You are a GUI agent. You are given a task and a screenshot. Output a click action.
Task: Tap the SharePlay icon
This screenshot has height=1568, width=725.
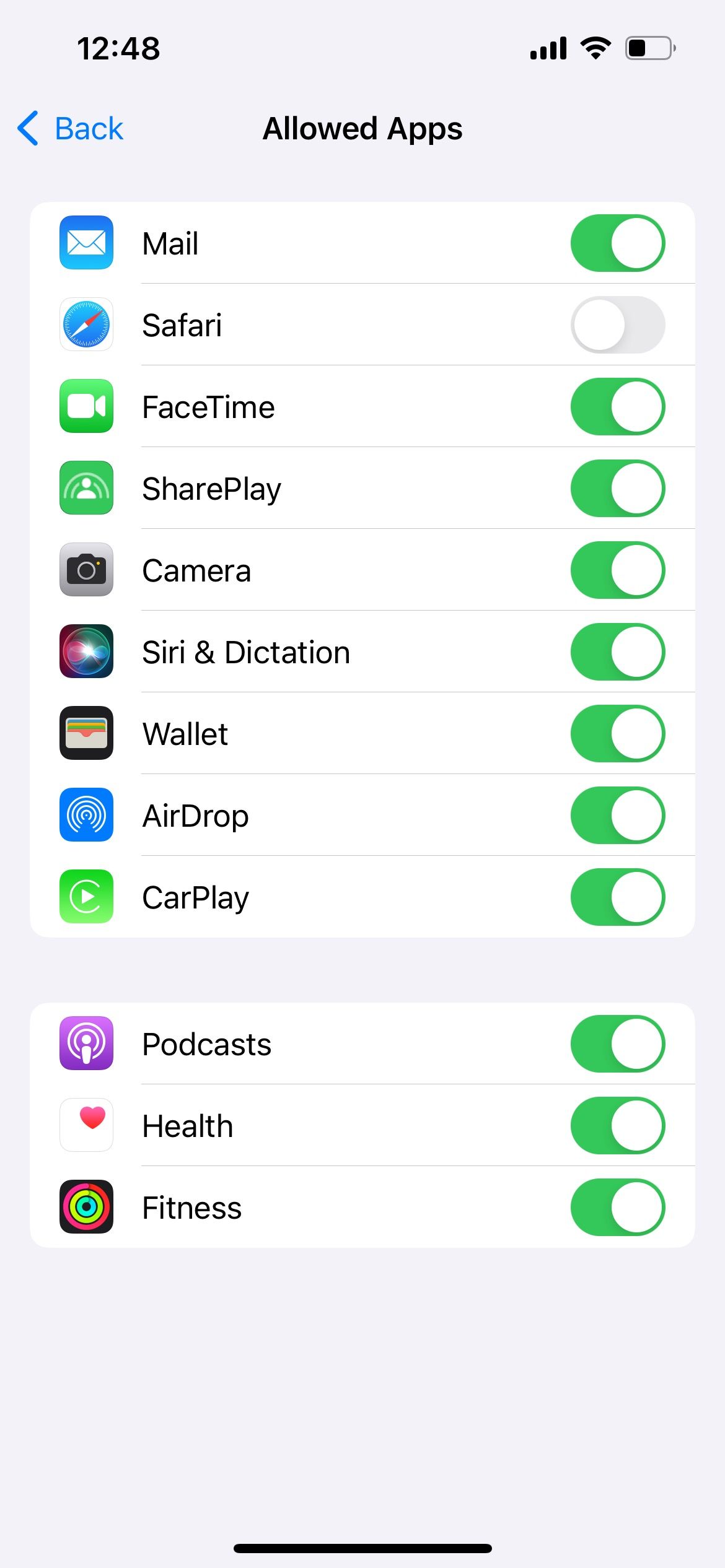[x=86, y=489]
